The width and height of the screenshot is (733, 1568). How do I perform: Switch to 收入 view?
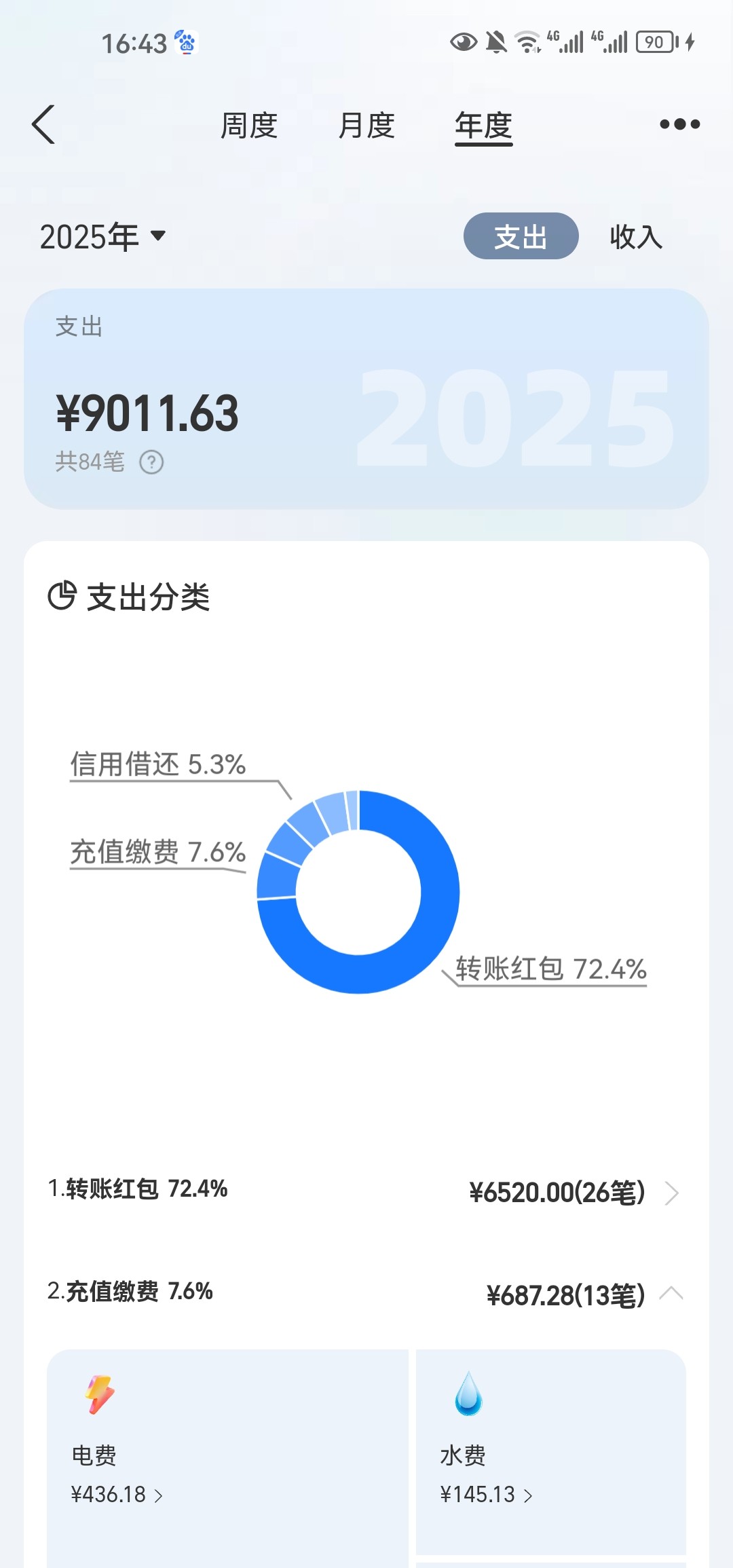636,237
